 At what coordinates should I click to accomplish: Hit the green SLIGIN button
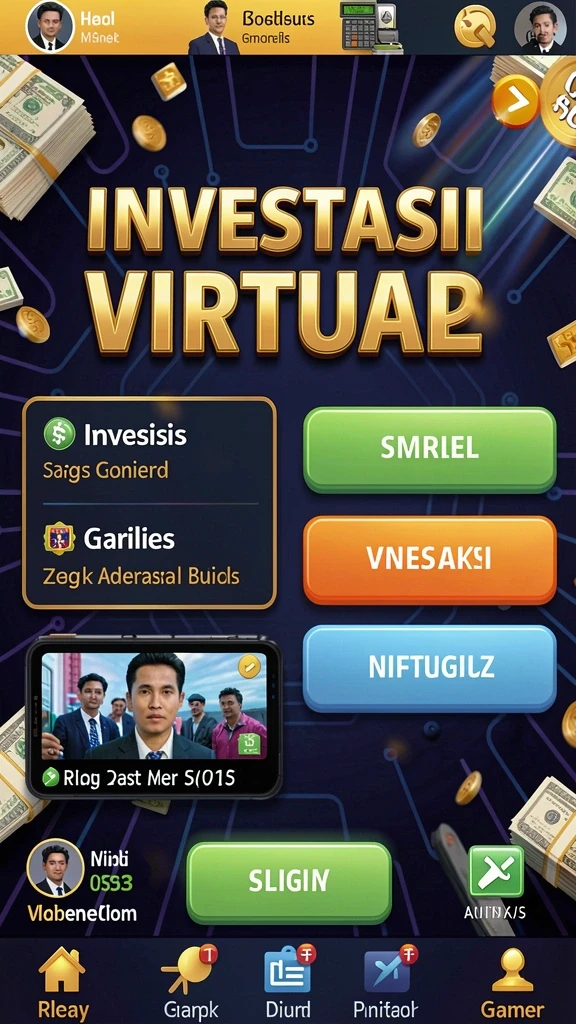click(289, 882)
